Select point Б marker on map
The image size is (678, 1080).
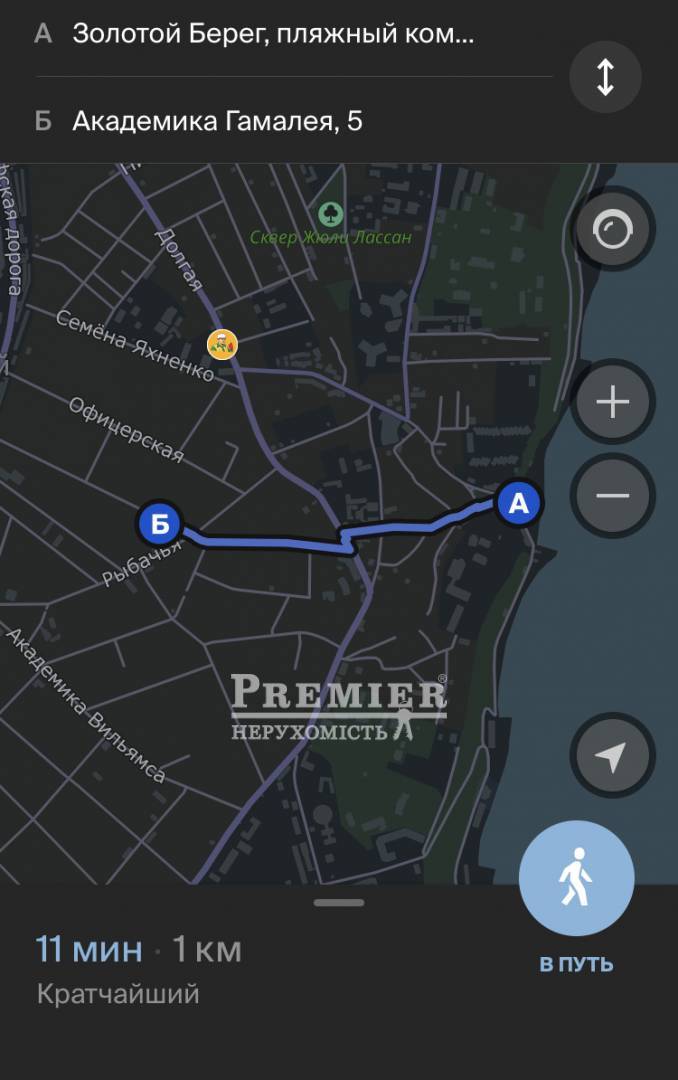(x=159, y=521)
